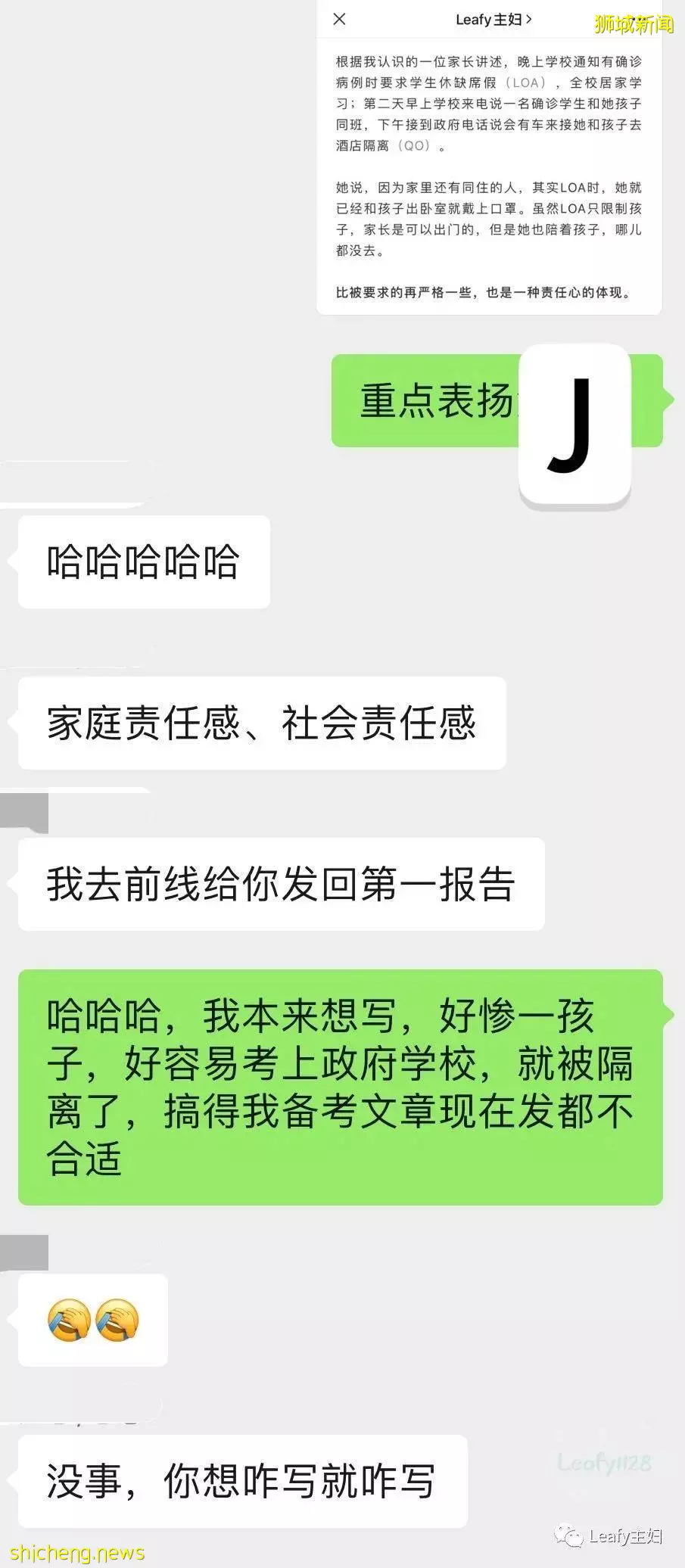Open the shared article screenshot image message
This screenshot has height=1568, width=685.
coord(489,157)
